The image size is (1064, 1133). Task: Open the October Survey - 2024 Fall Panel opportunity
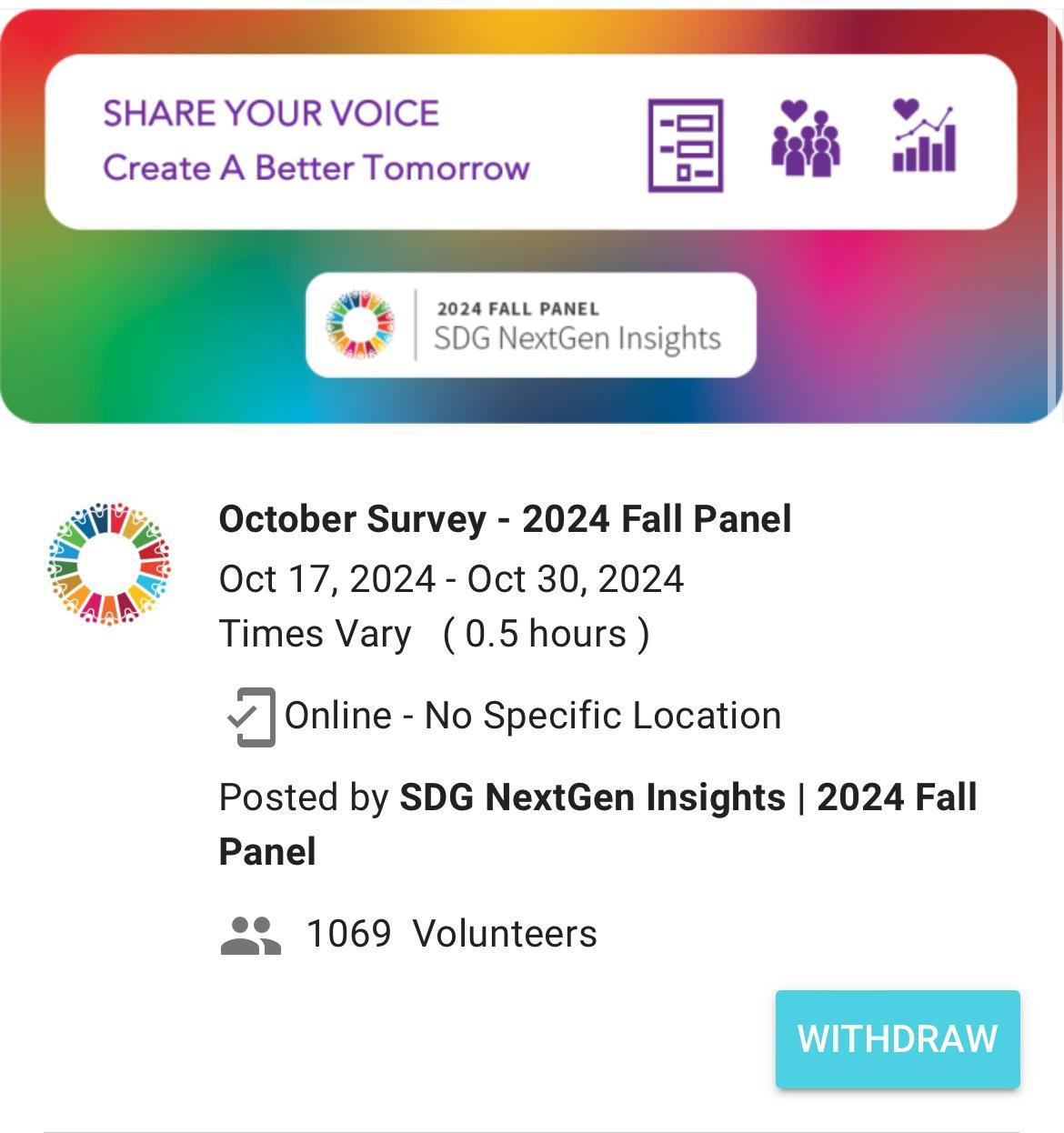point(505,519)
